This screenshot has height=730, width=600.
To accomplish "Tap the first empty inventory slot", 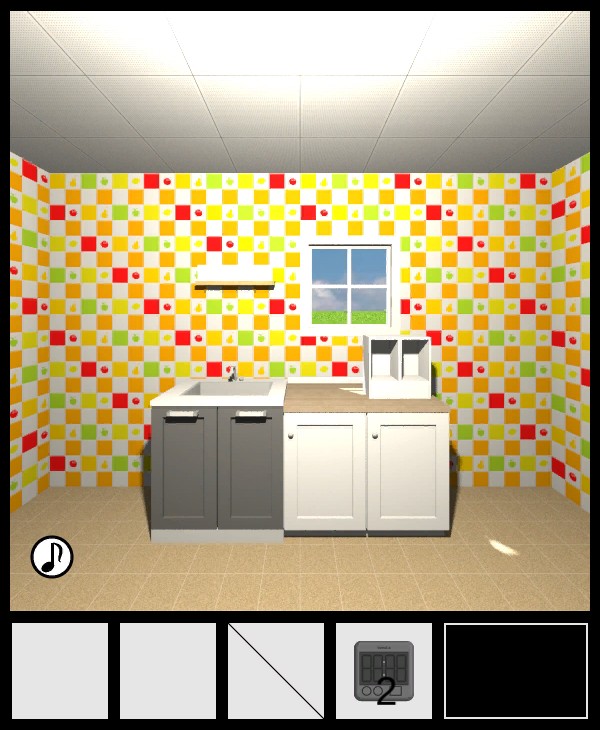I will pyautogui.click(x=60, y=671).
